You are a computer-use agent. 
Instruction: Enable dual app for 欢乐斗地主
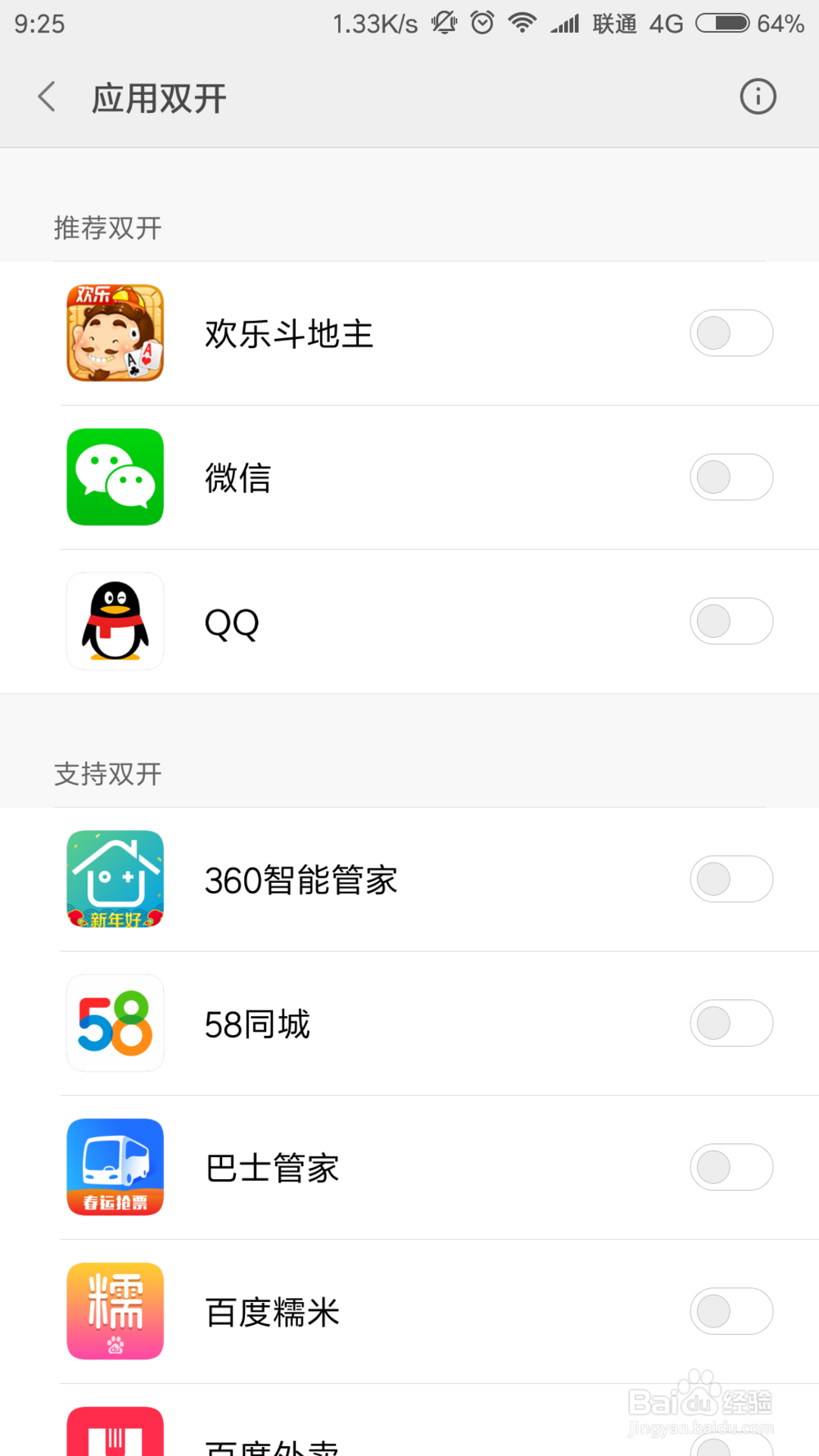[731, 333]
